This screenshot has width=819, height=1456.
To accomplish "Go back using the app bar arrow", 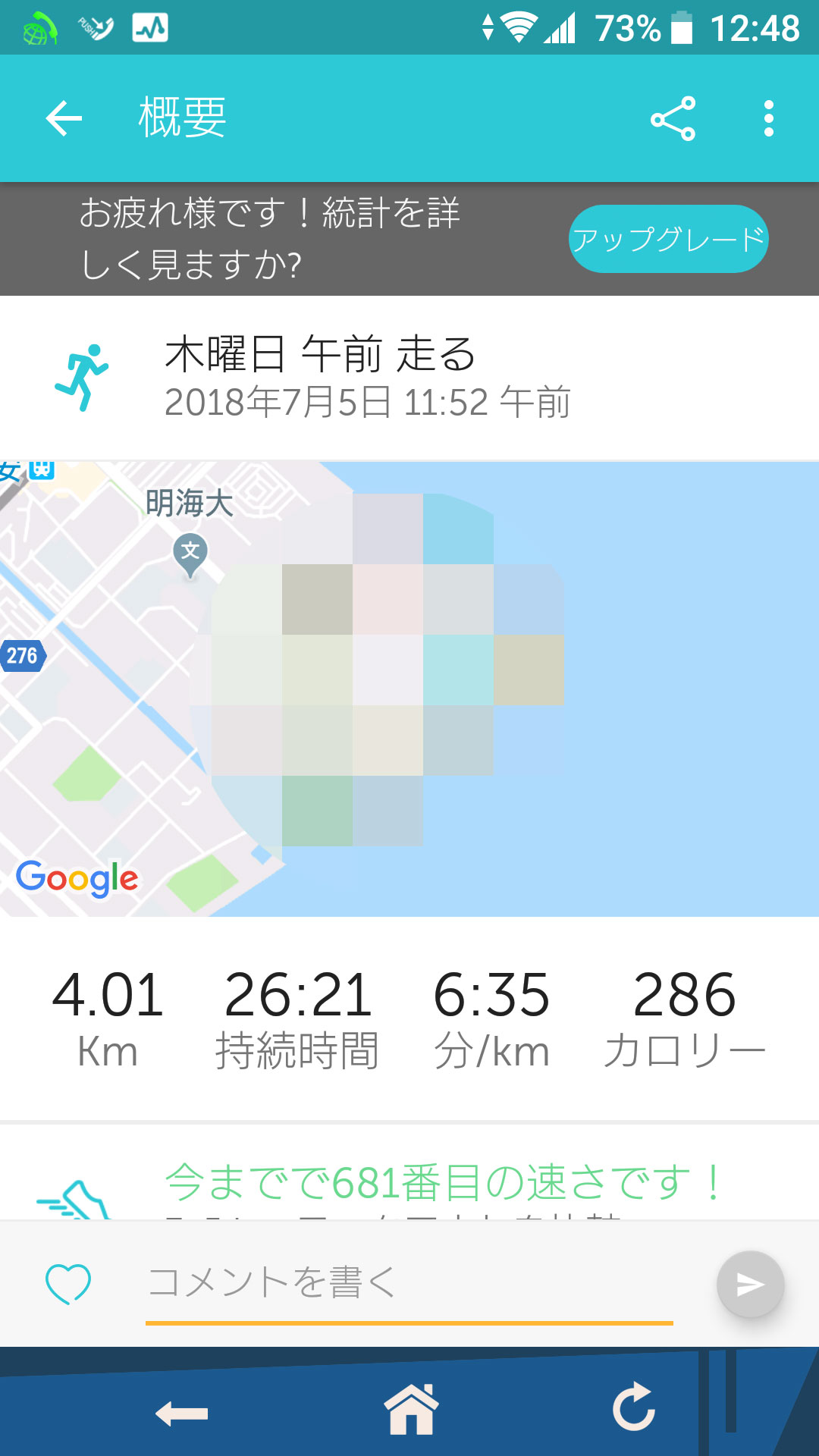I will (x=64, y=118).
